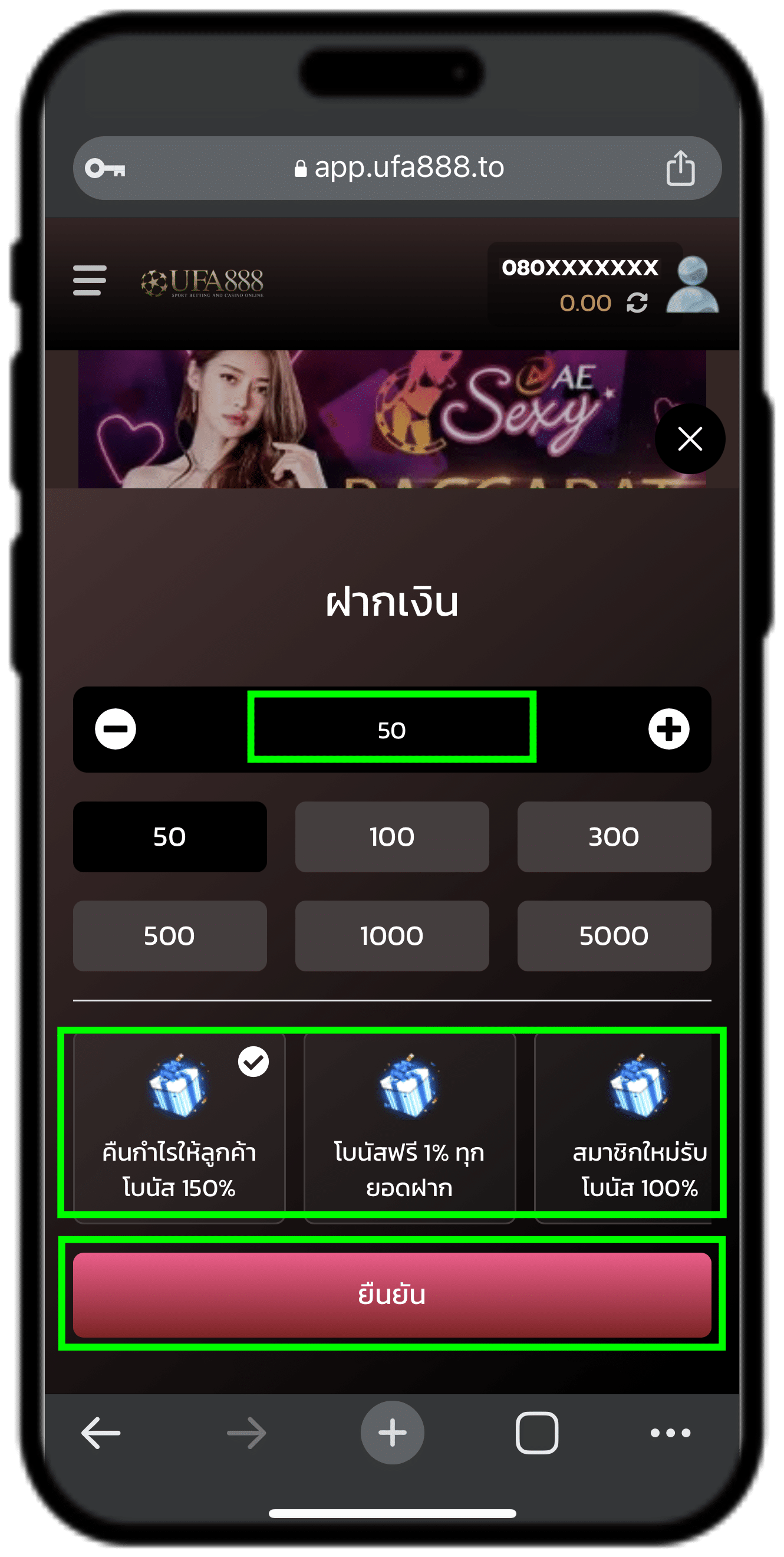Open the user profile avatar
The height and width of the screenshot is (1557, 784).
tap(692, 285)
